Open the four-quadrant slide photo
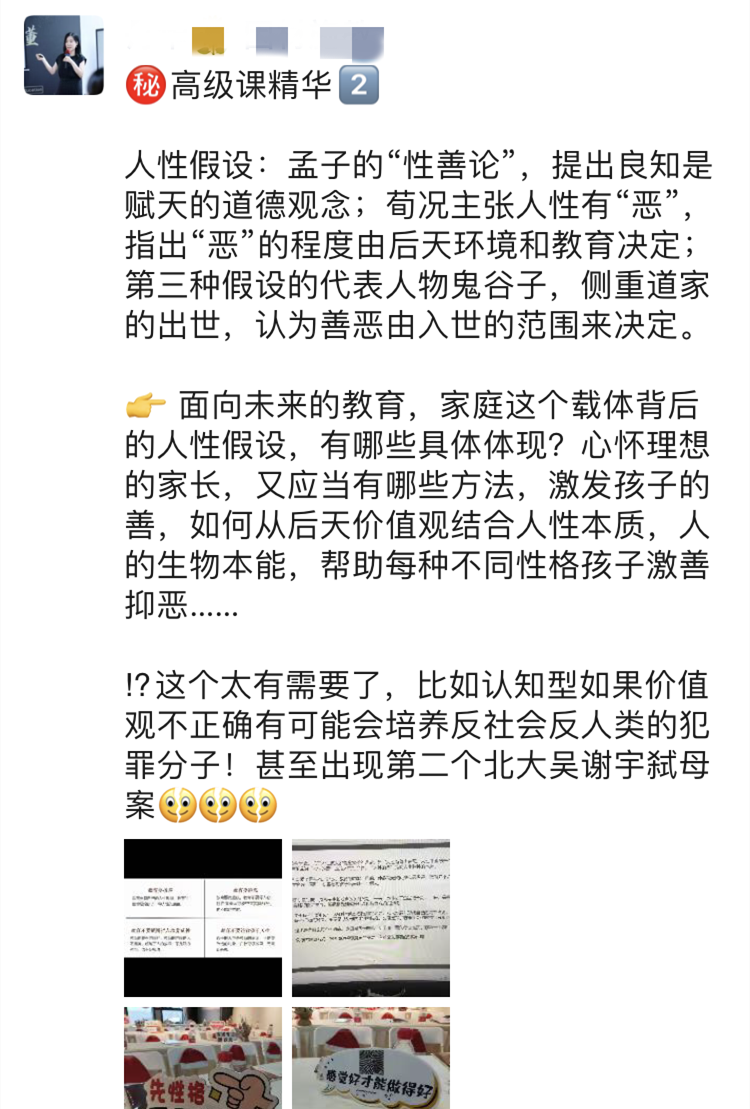Viewport: 750px width, 1109px height. [x=203, y=918]
